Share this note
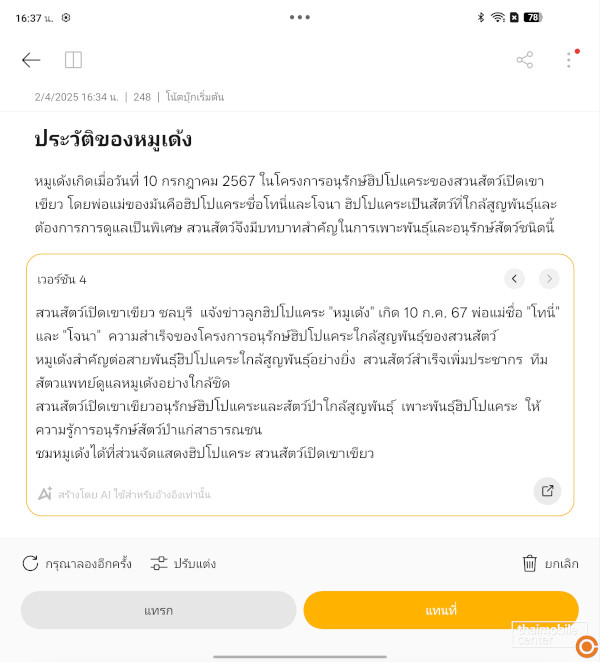This screenshot has width=600, height=662. coord(525,60)
